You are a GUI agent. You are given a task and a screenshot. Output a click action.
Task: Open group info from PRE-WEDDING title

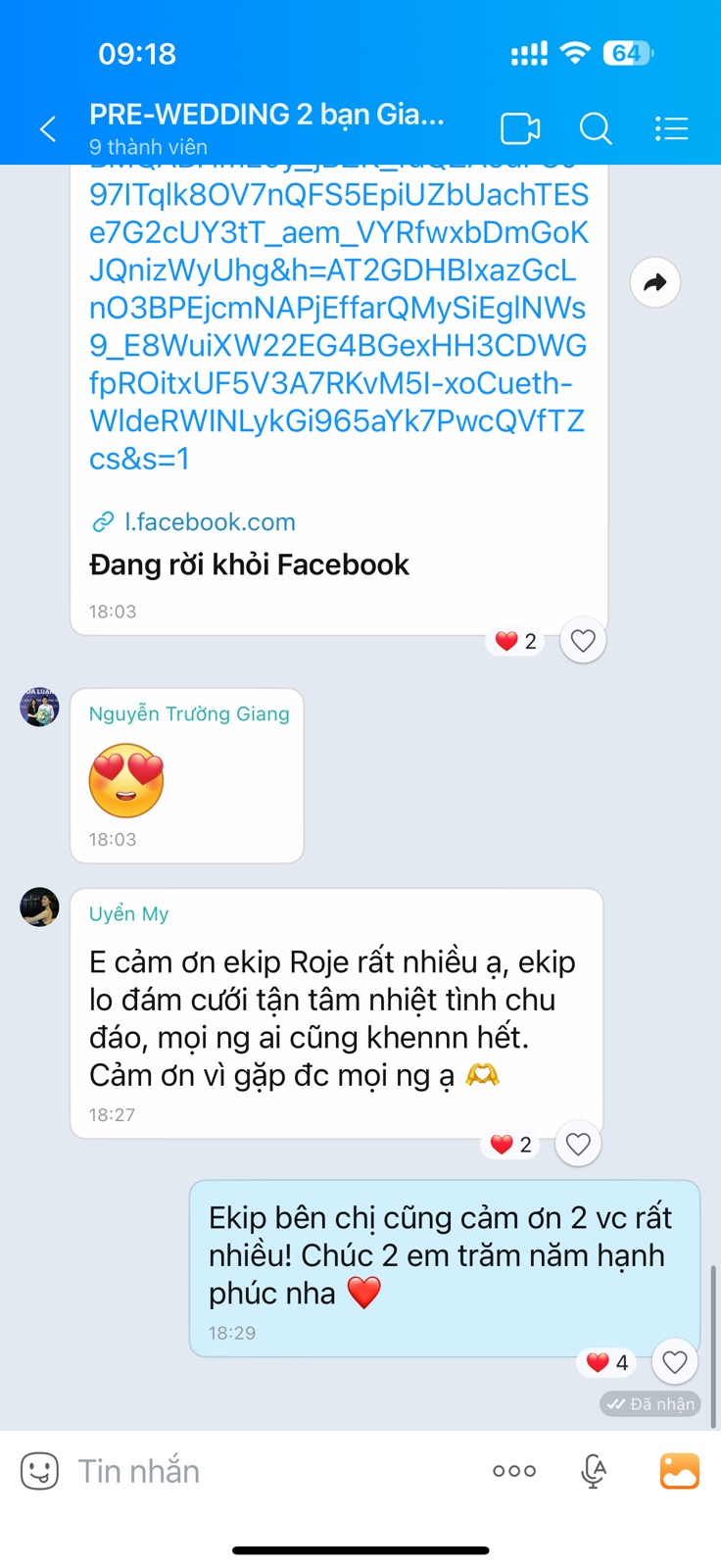[266, 116]
